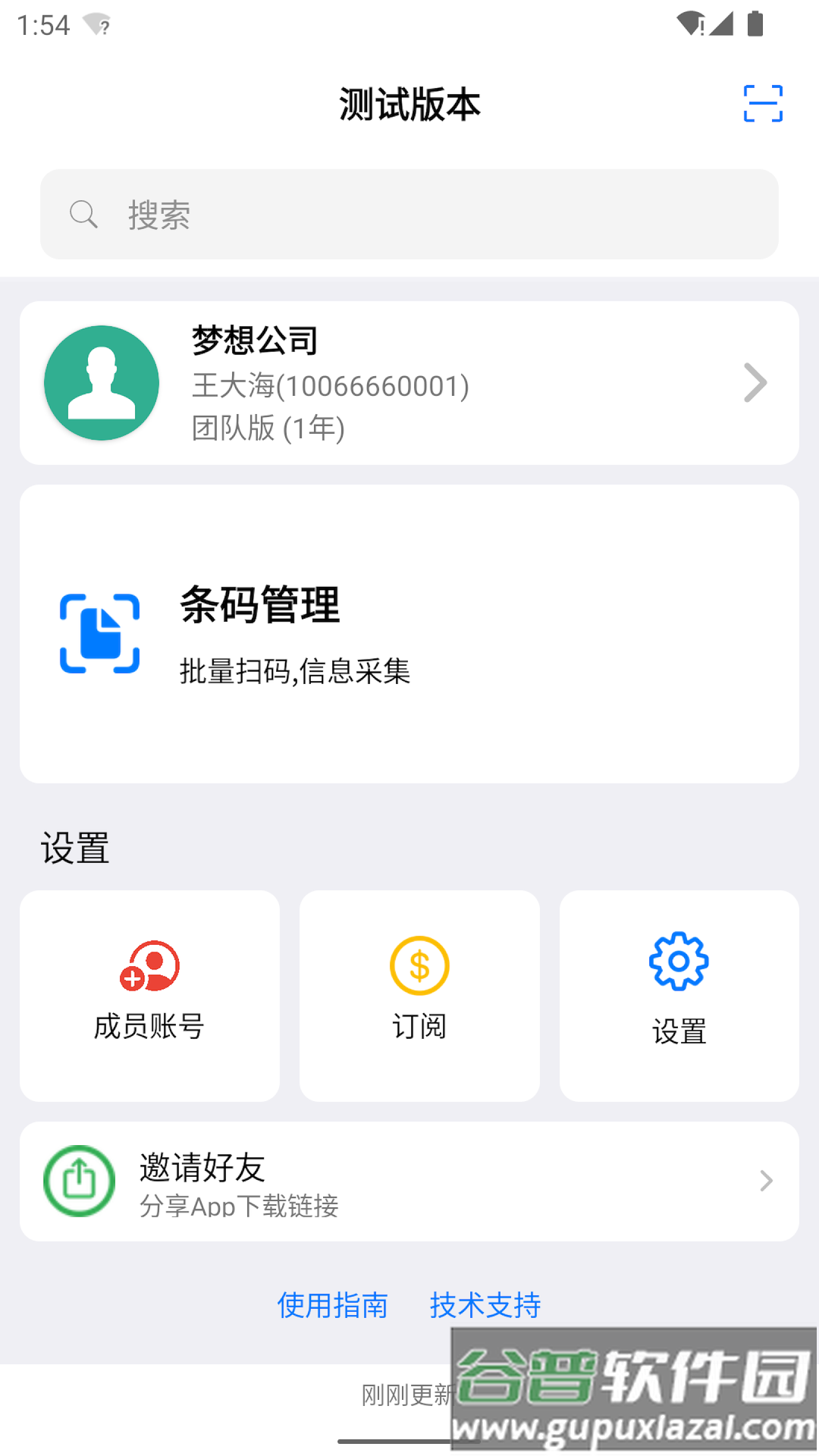This screenshot has height=1456, width=819.
Task: Expand the 梦想公司 profile card chevron
Action: point(755,383)
